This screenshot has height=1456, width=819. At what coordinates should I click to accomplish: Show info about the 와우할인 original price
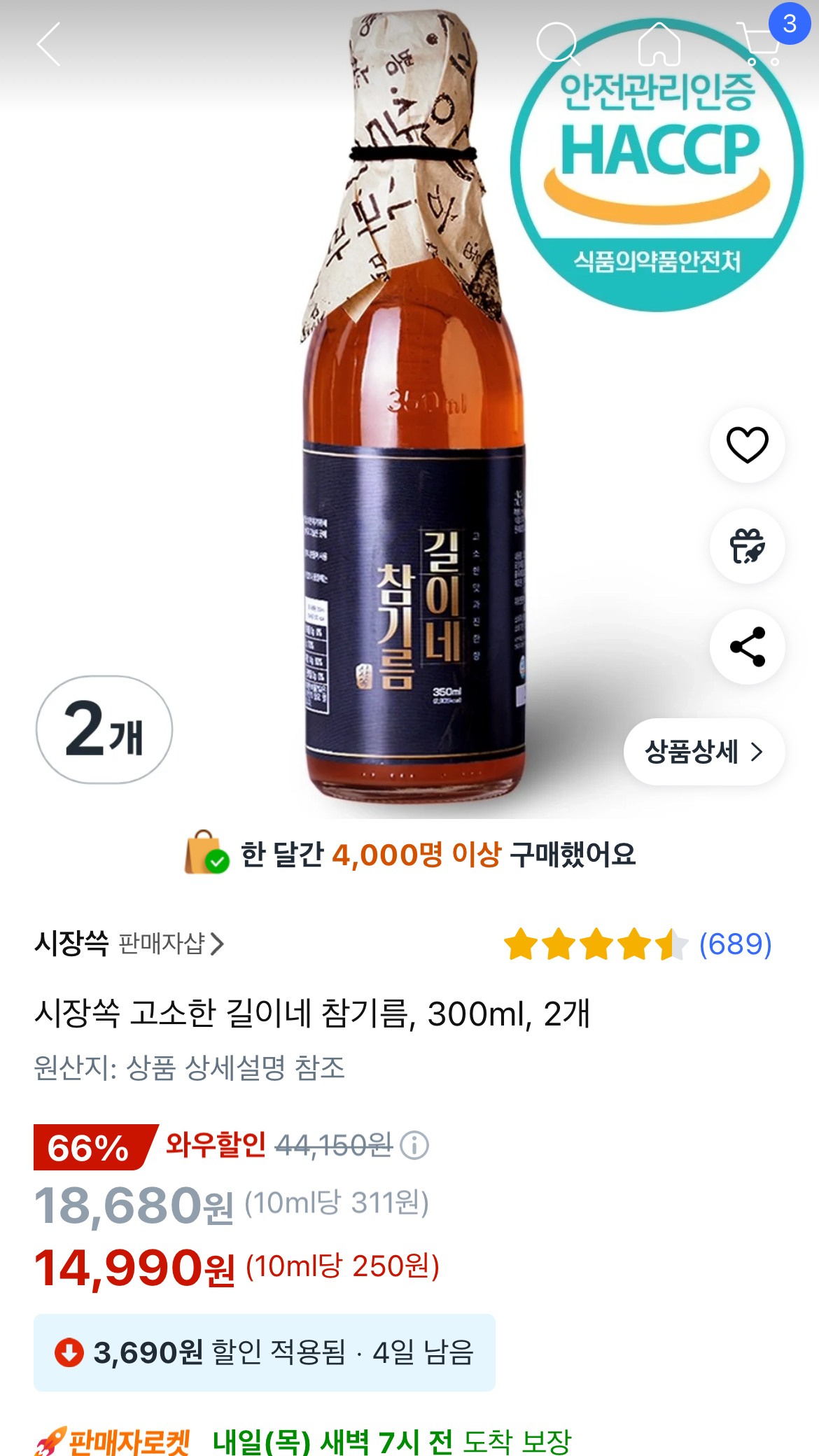click(x=414, y=1146)
